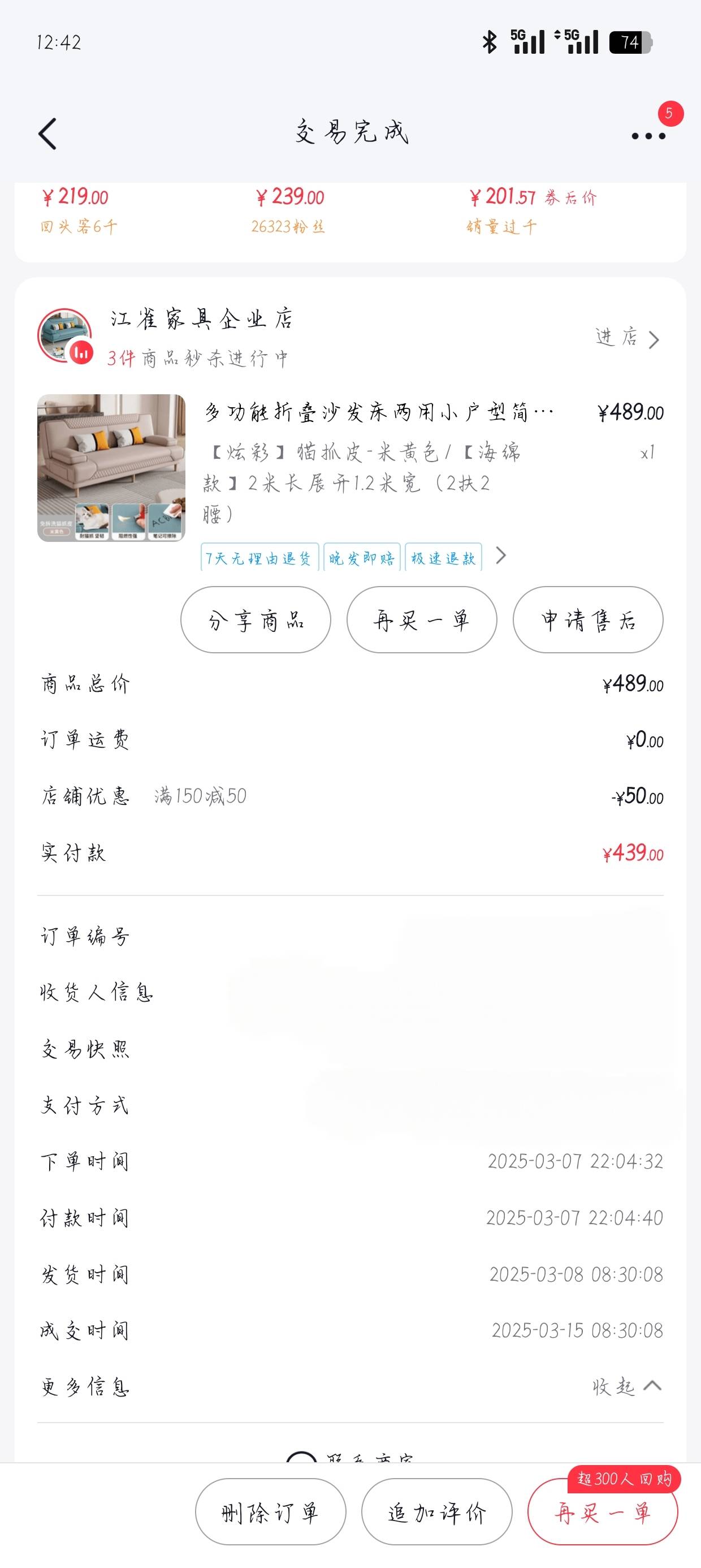Collapse more info with 收起
701x1568 pixels.
coord(627,1386)
